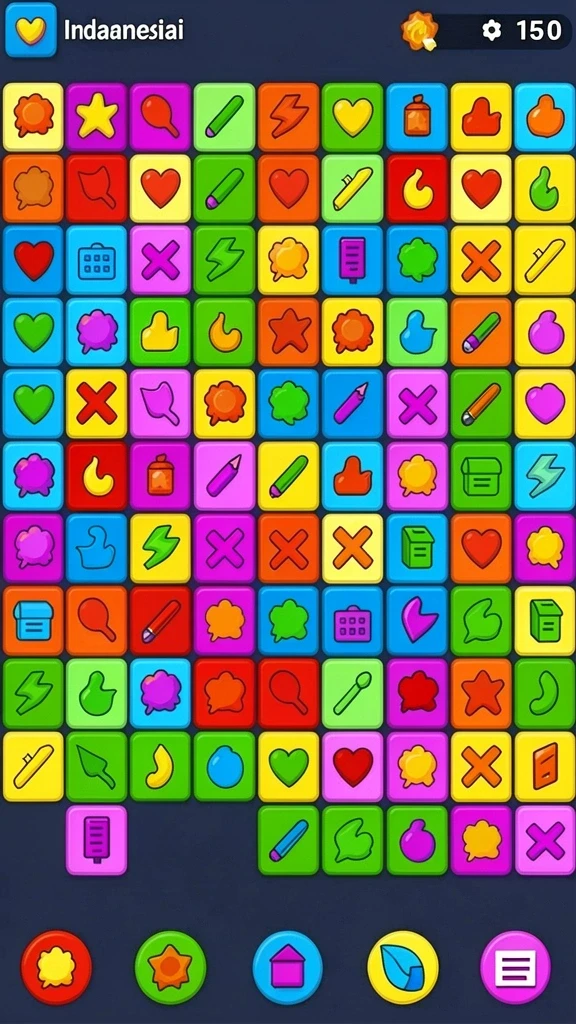576x1024 pixels.
Task: Tap the orange door on yellow tile
Action: [545, 766]
